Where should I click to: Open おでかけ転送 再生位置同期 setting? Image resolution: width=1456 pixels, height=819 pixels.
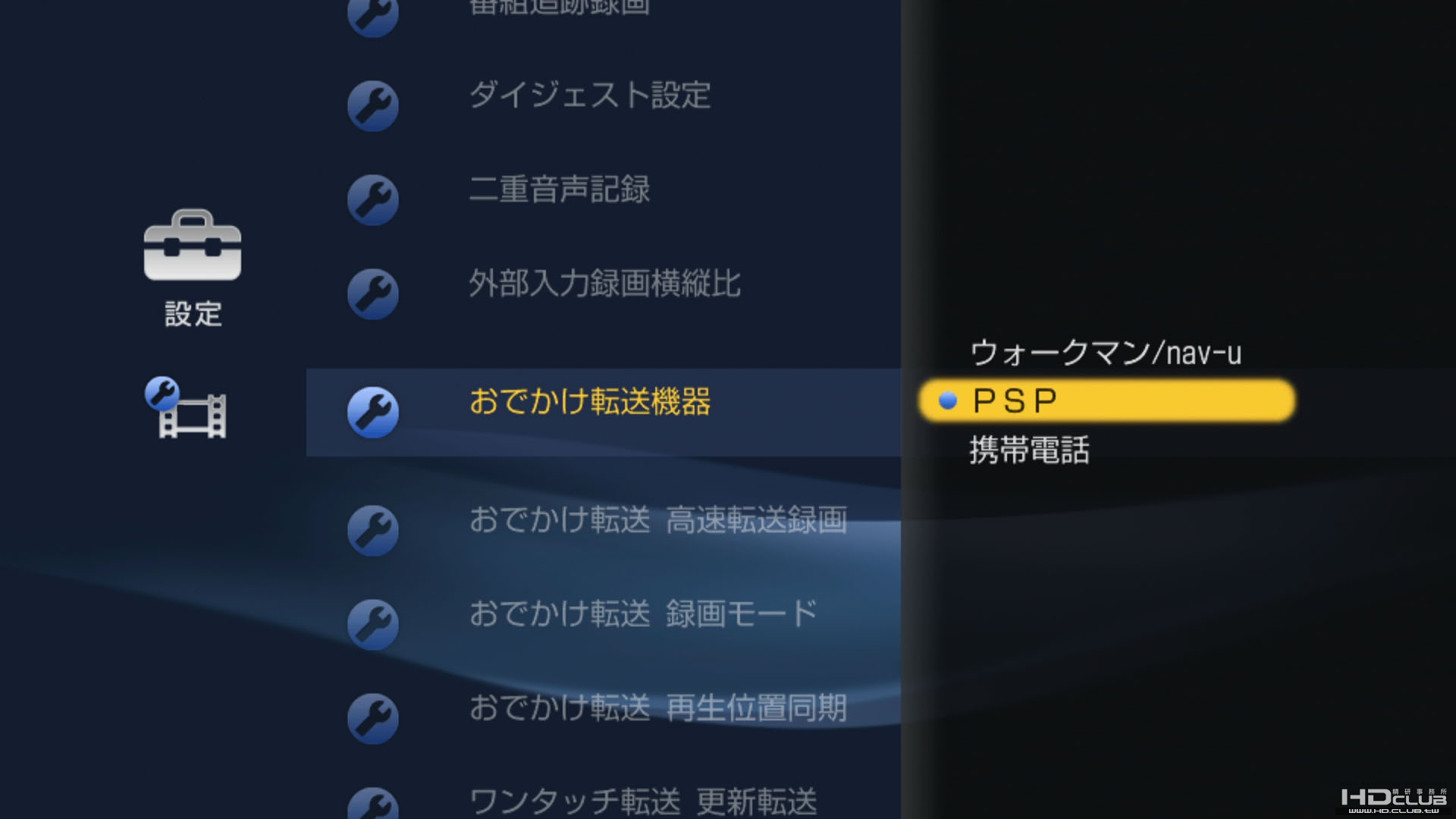pos(657,709)
